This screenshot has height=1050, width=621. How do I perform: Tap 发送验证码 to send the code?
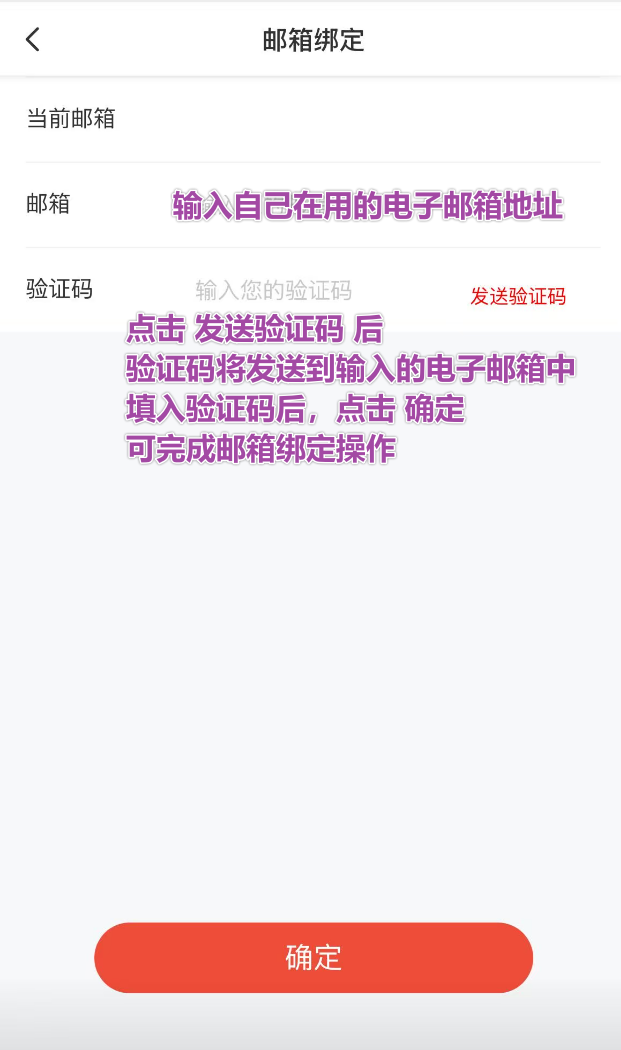tap(518, 296)
